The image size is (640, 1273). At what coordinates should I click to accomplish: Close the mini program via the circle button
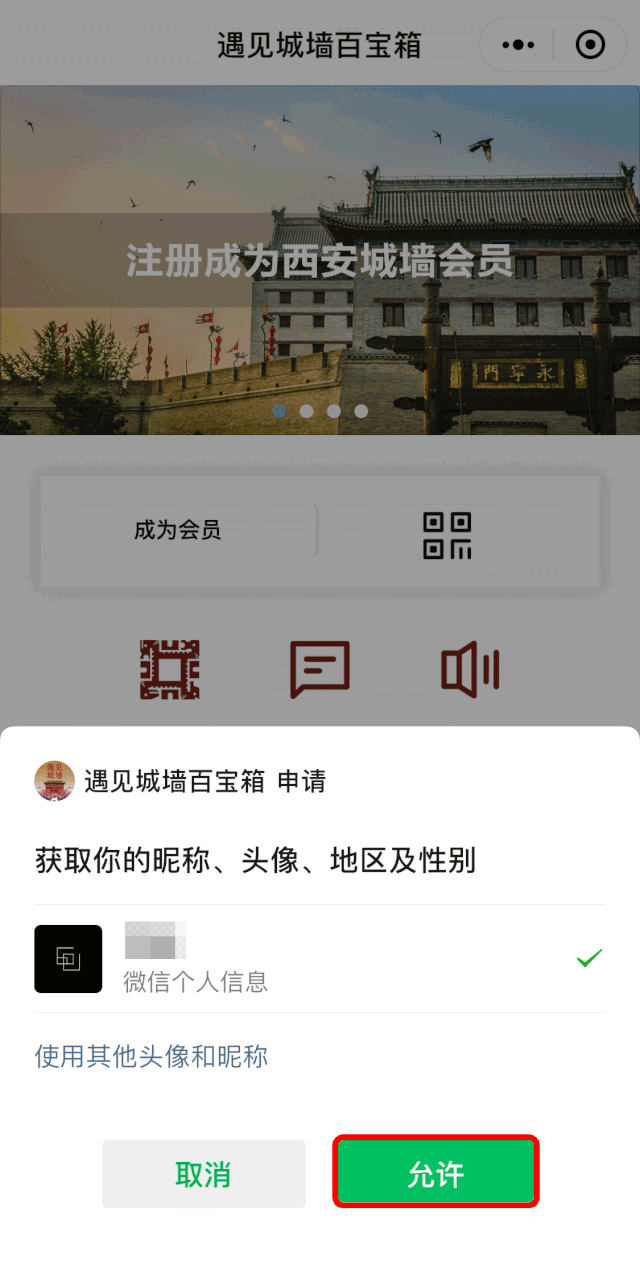coord(590,45)
